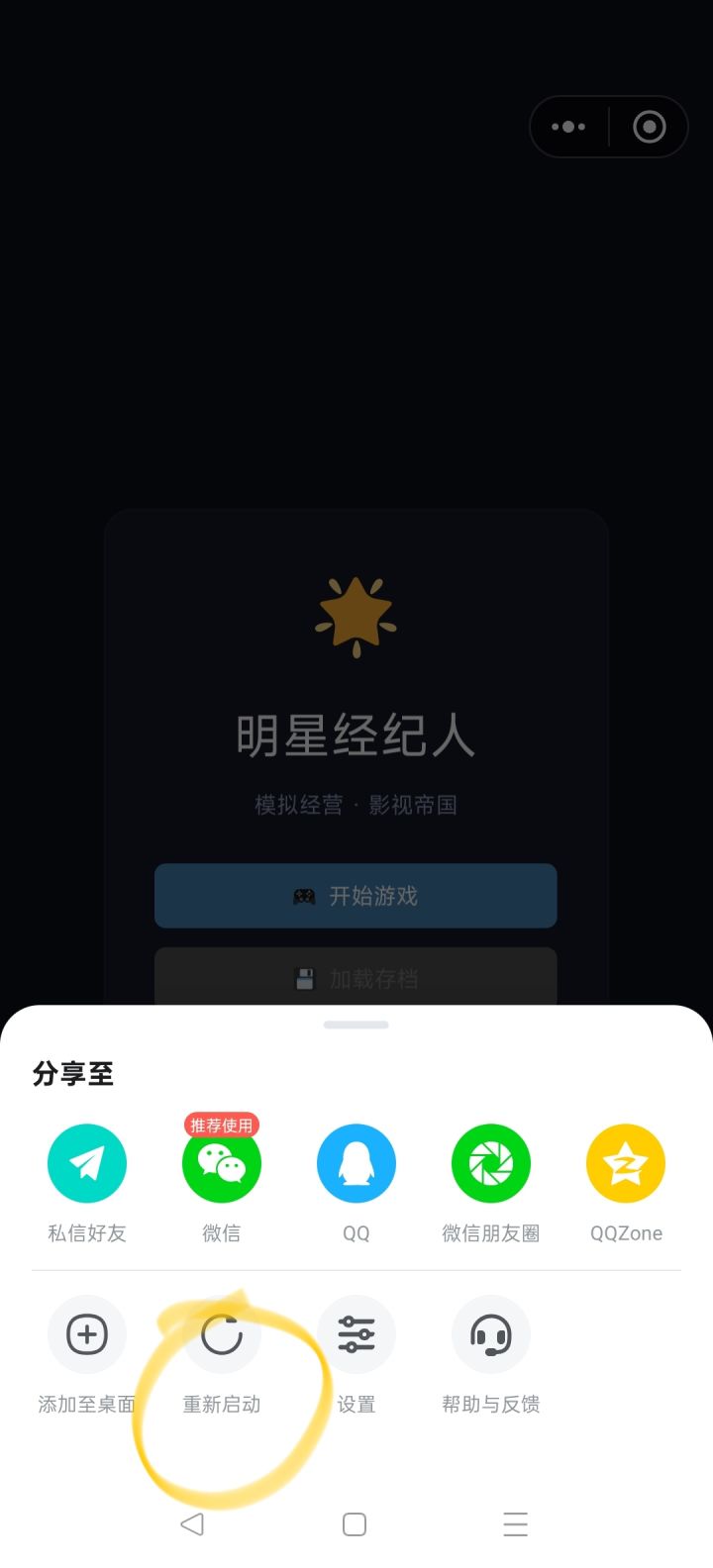This screenshot has width=713, height=1568.
Task: Share to QQ penguin icon
Action: pos(356,1162)
